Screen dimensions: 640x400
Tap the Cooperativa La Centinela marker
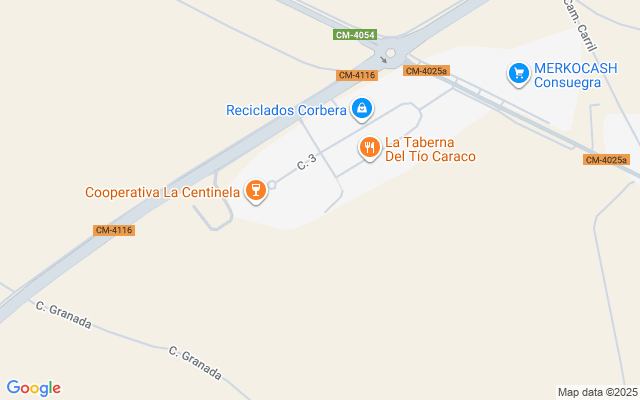point(255,190)
